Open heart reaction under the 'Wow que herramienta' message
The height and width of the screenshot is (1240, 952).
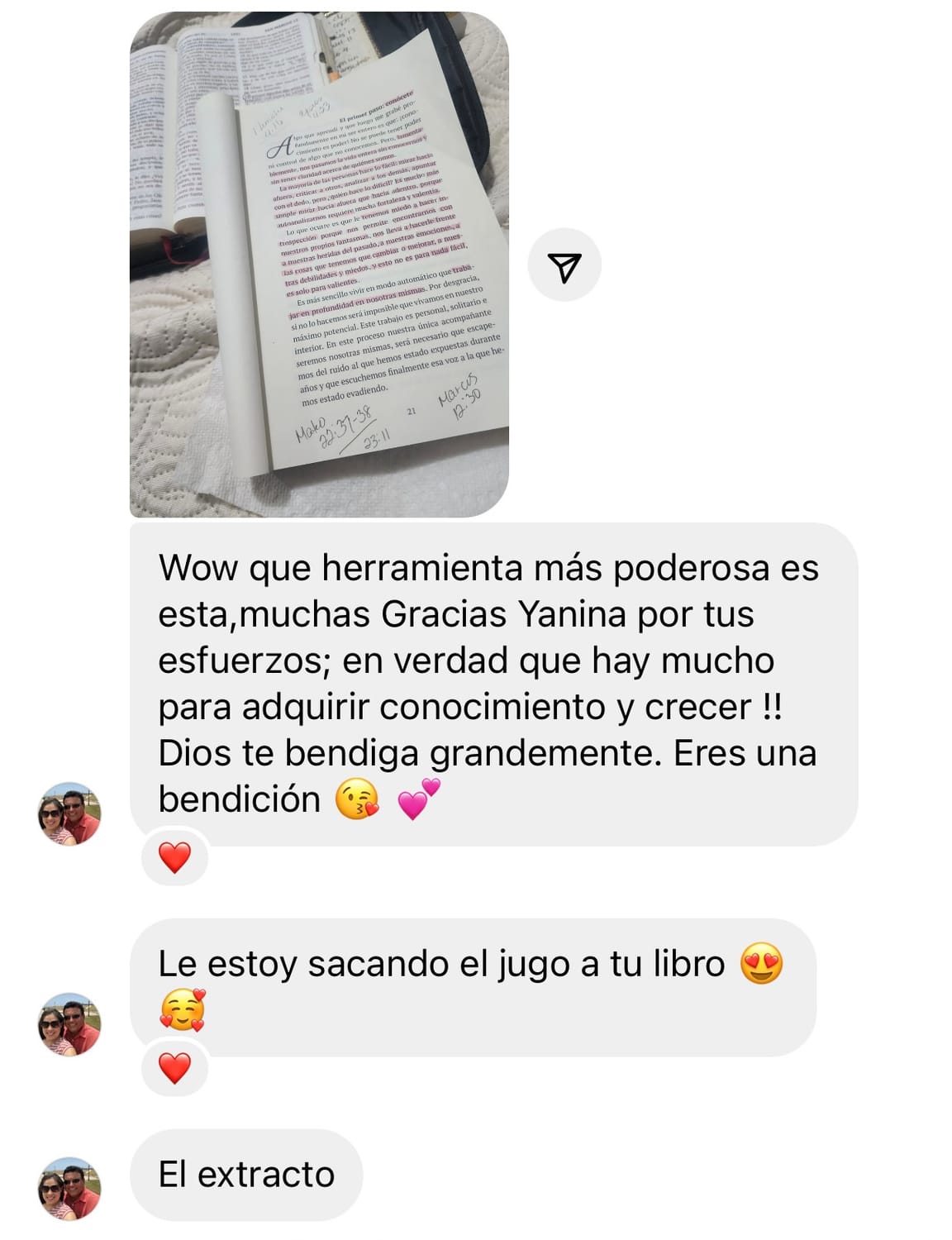tap(174, 857)
